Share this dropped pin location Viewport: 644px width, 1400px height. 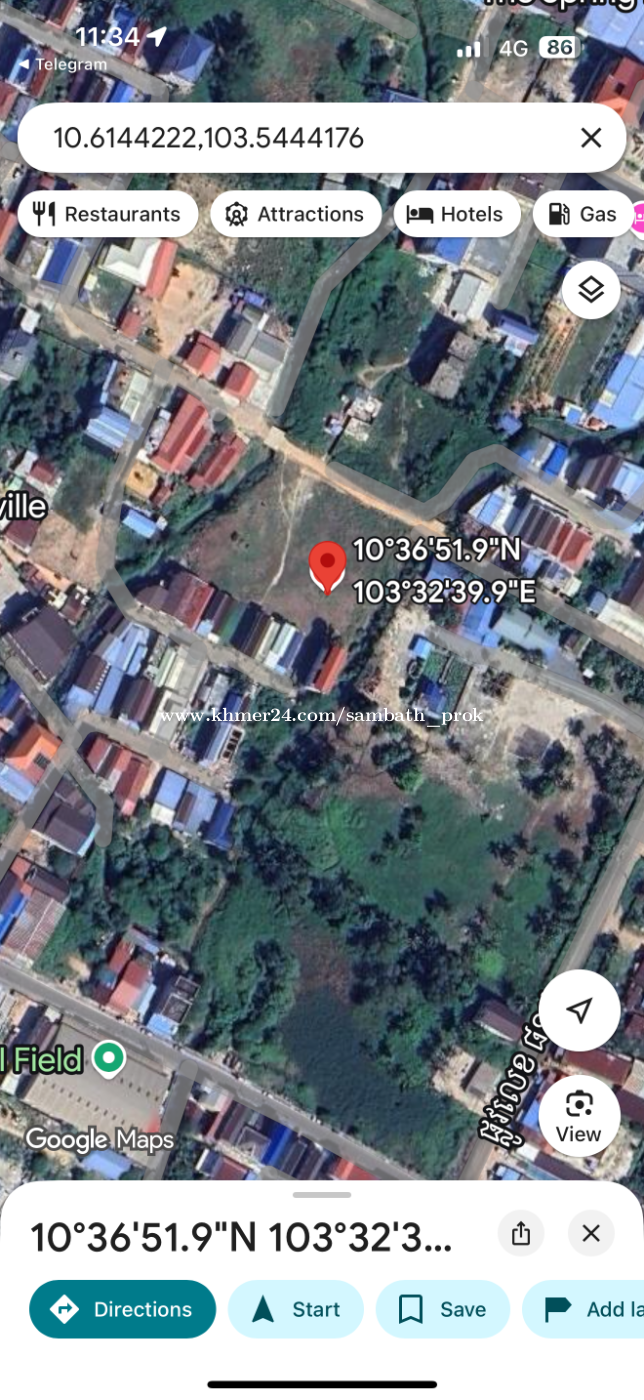point(521,1234)
